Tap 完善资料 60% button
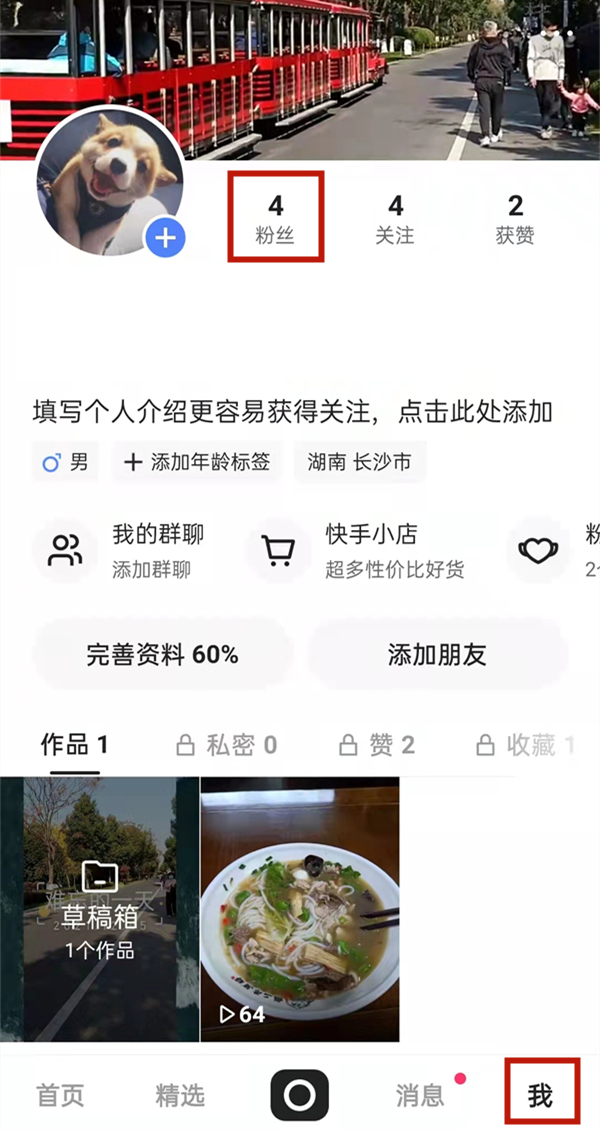600x1130 pixels. (x=162, y=655)
